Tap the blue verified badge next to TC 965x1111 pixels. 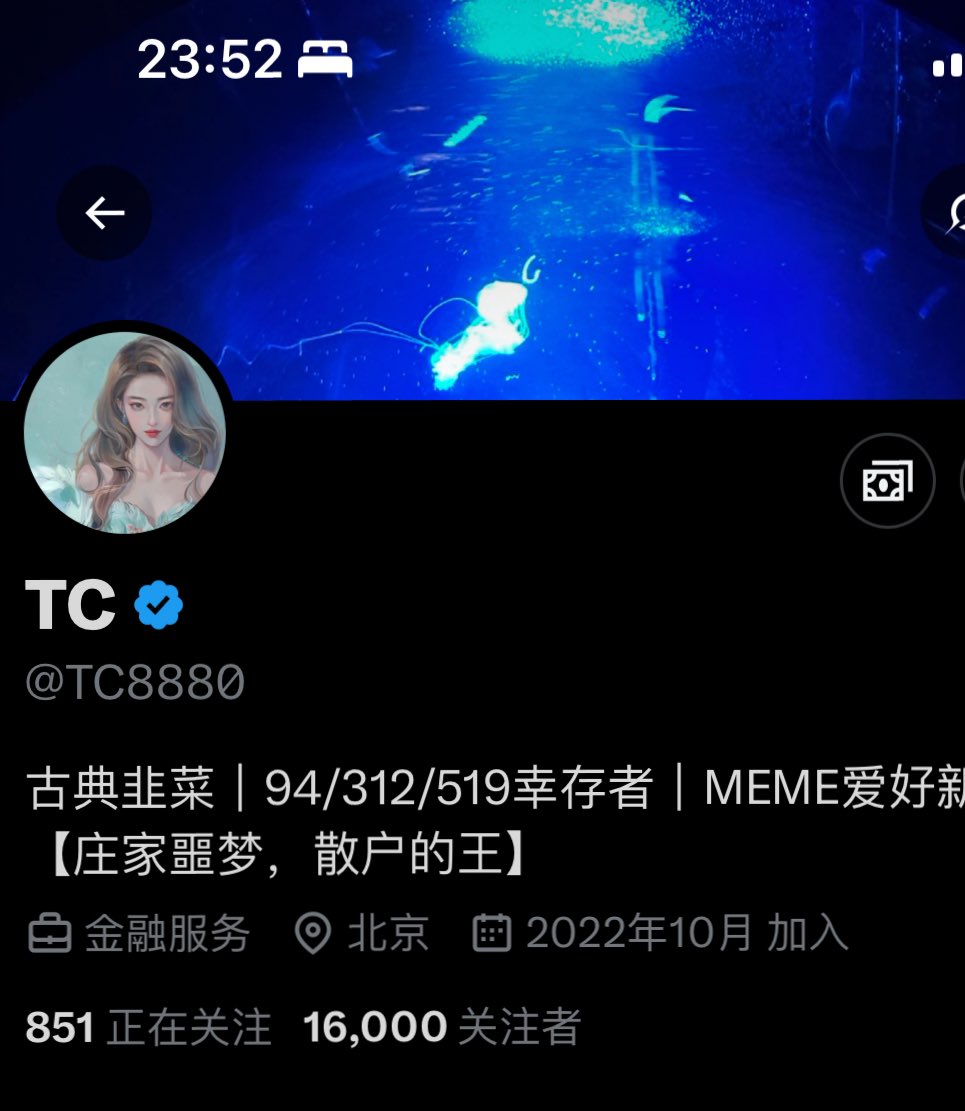pyautogui.click(x=159, y=605)
